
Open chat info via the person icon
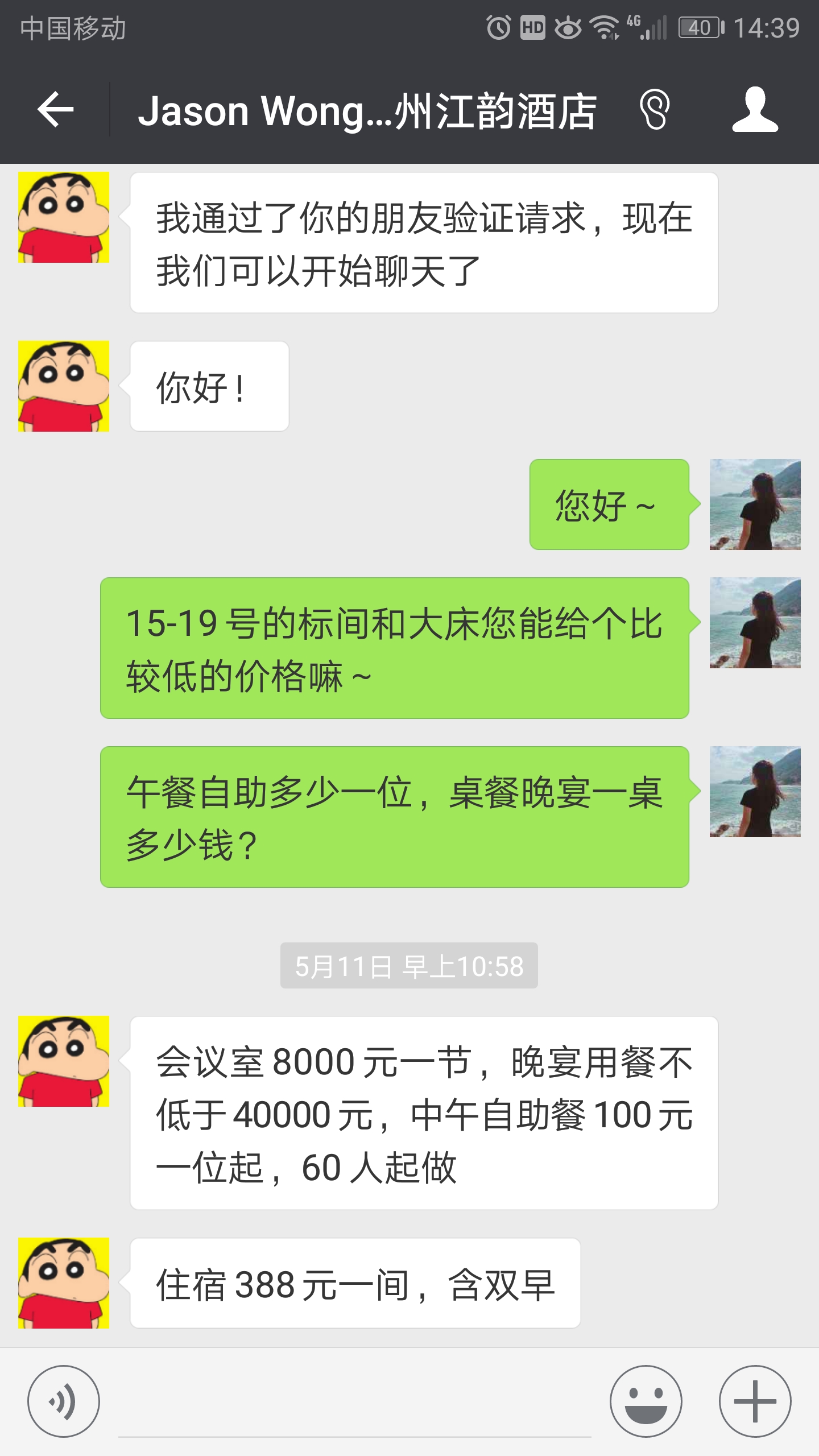(754, 109)
